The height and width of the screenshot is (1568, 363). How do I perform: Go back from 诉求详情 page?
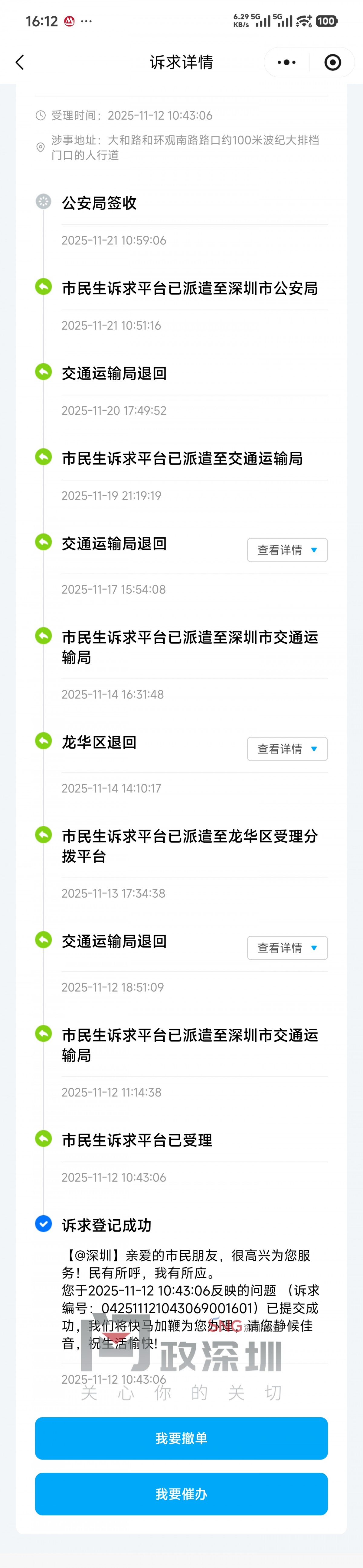click(19, 62)
